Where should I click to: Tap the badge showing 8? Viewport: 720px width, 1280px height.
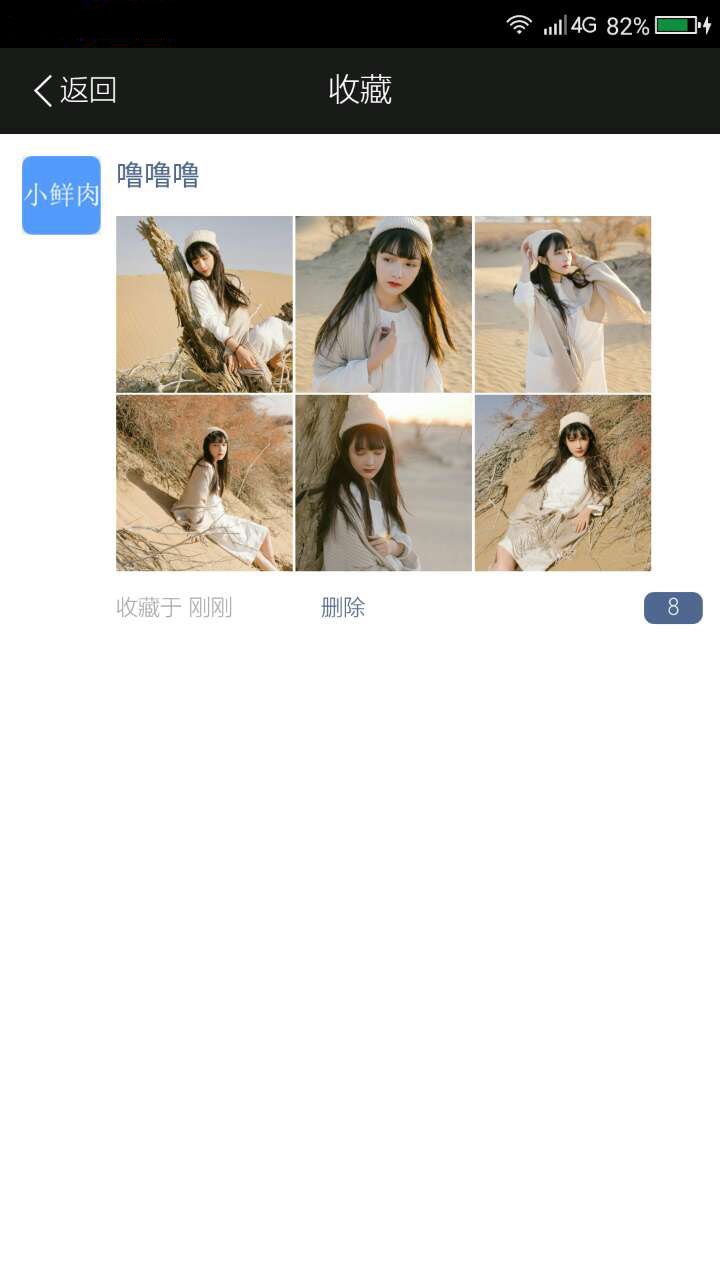[673, 608]
